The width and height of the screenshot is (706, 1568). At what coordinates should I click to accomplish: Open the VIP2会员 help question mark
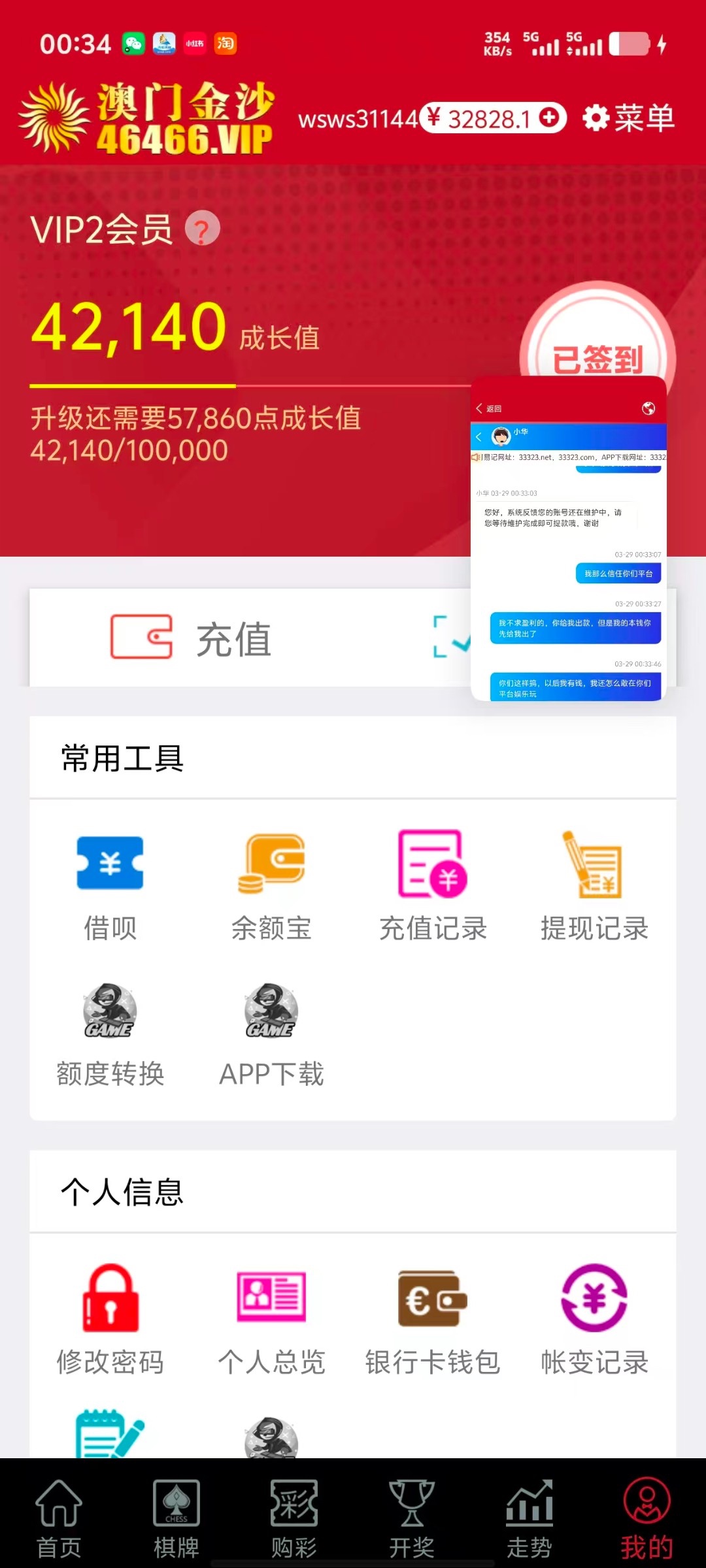[202, 229]
